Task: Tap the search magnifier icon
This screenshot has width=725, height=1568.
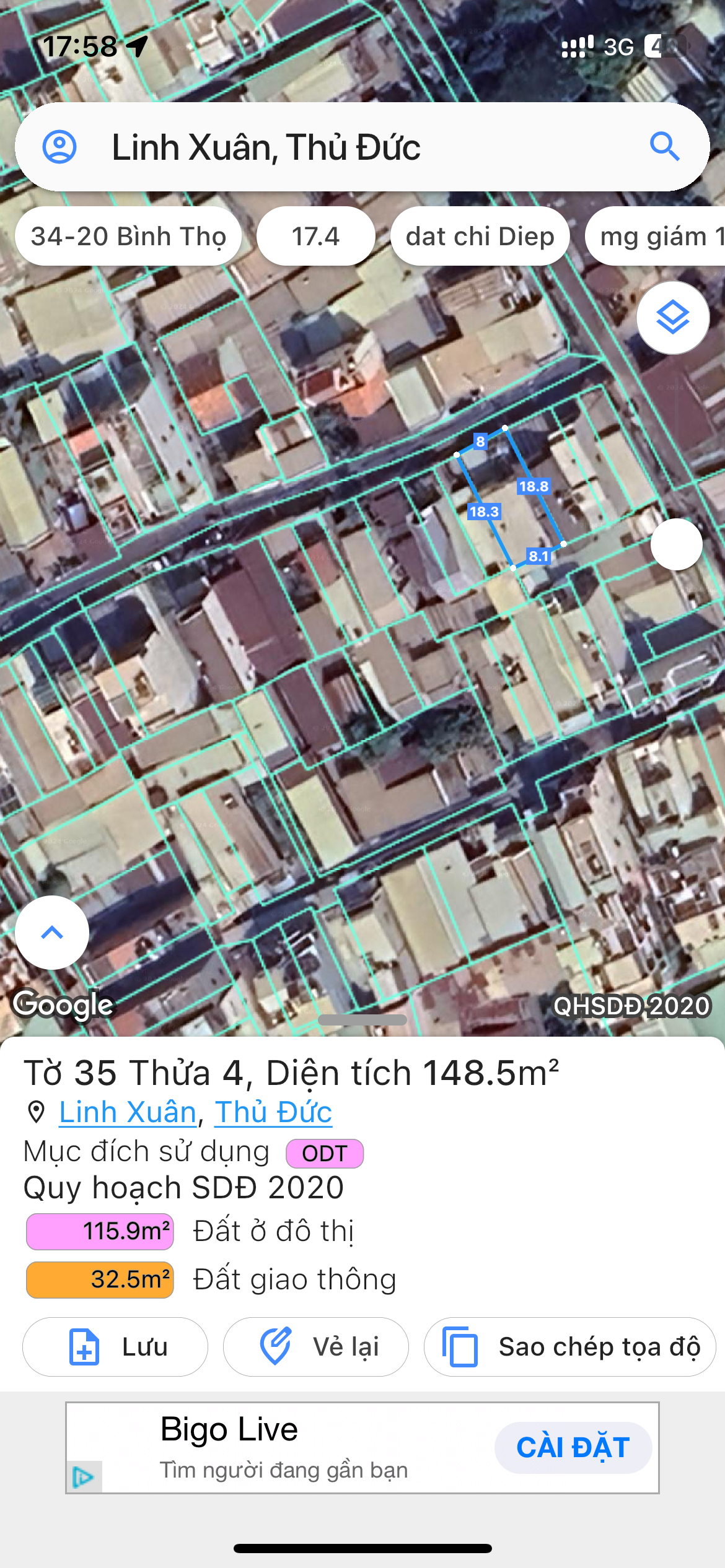Action: tap(665, 147)
